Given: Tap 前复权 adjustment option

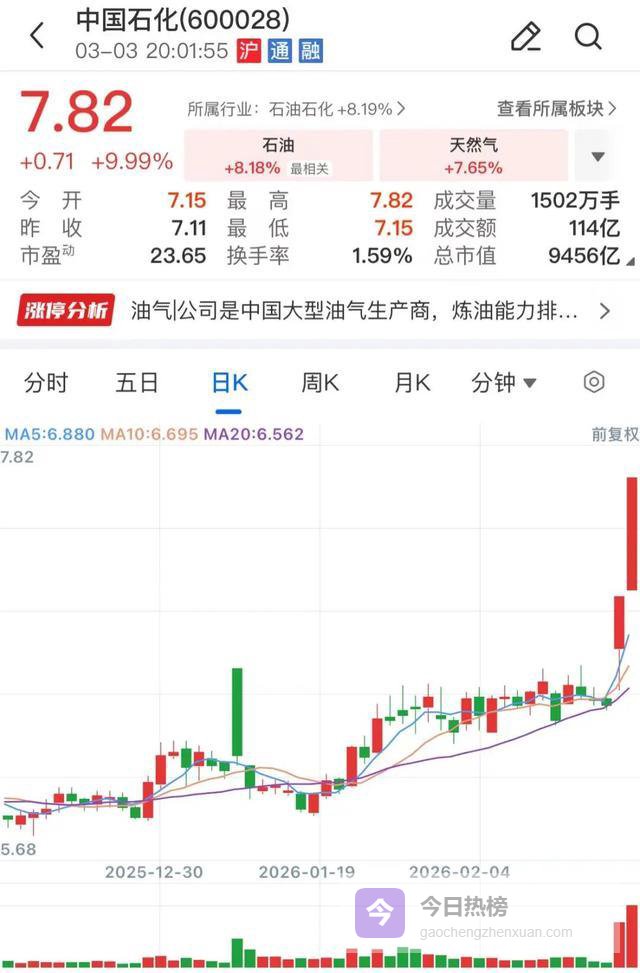Looking at the screenshot, I should coord(613,434).
